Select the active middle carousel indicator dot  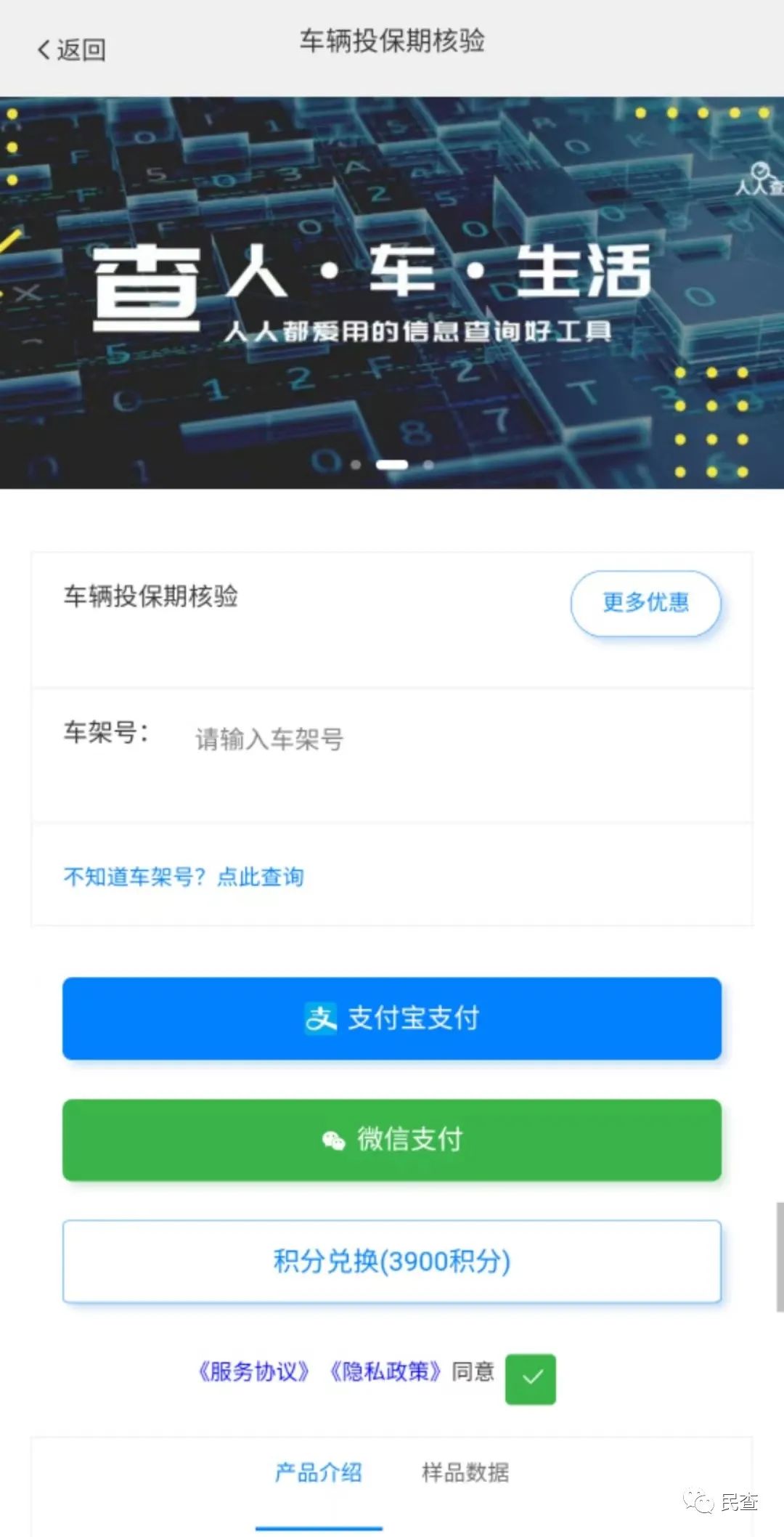[392, 464]
